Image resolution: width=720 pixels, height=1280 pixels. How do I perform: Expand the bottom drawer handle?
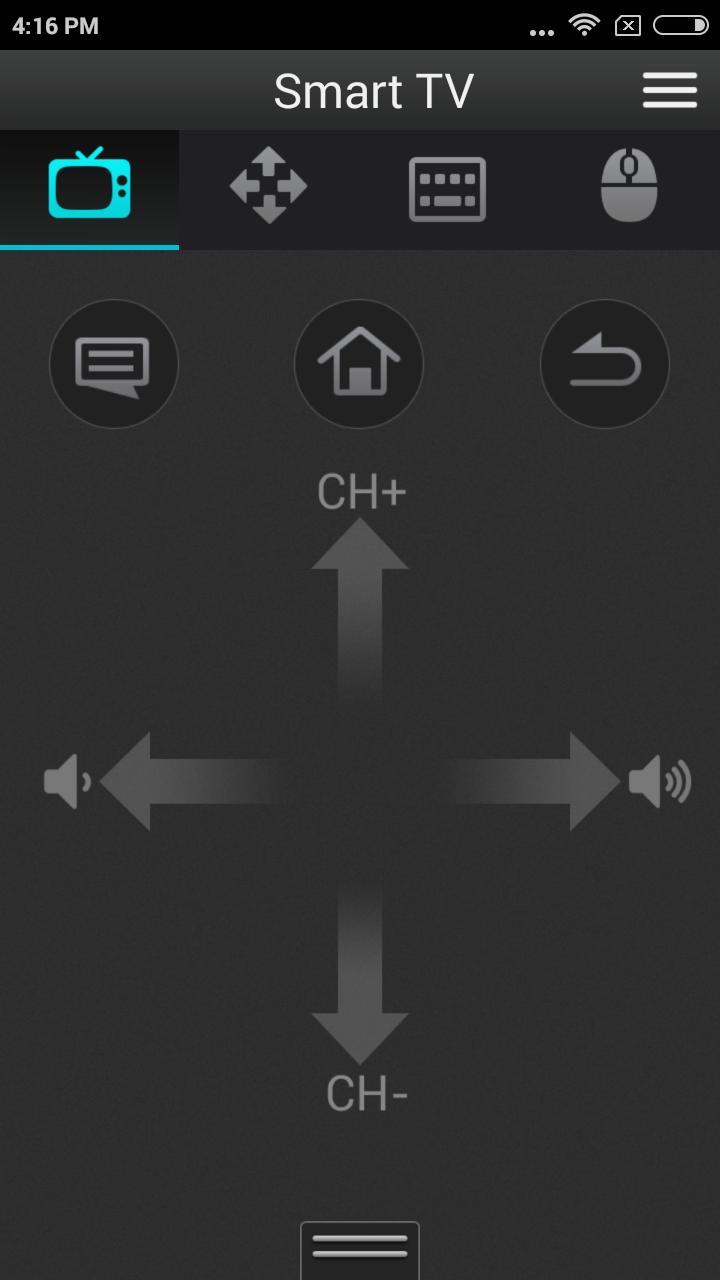coord(360,1249)
